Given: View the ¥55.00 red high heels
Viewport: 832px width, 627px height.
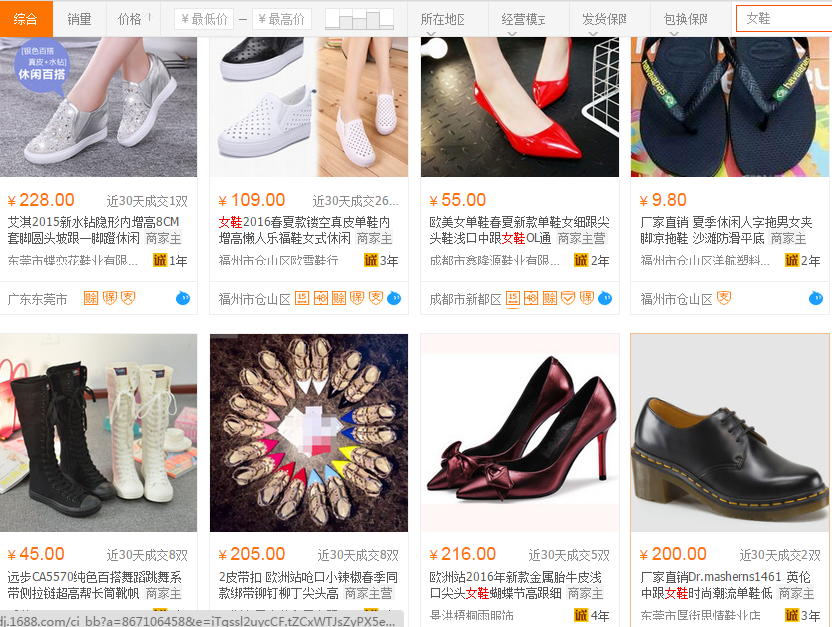Looking at the screenshot, I should pos(519,105).
